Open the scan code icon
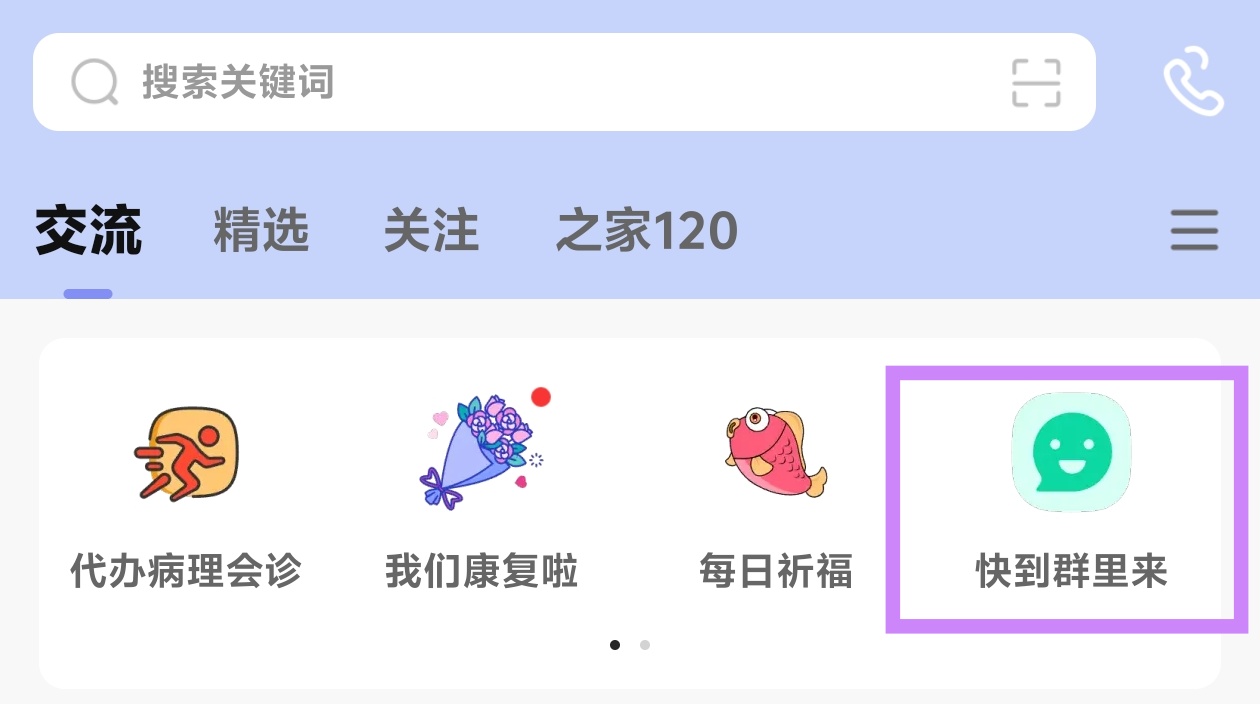 (x=1035, y=82)
